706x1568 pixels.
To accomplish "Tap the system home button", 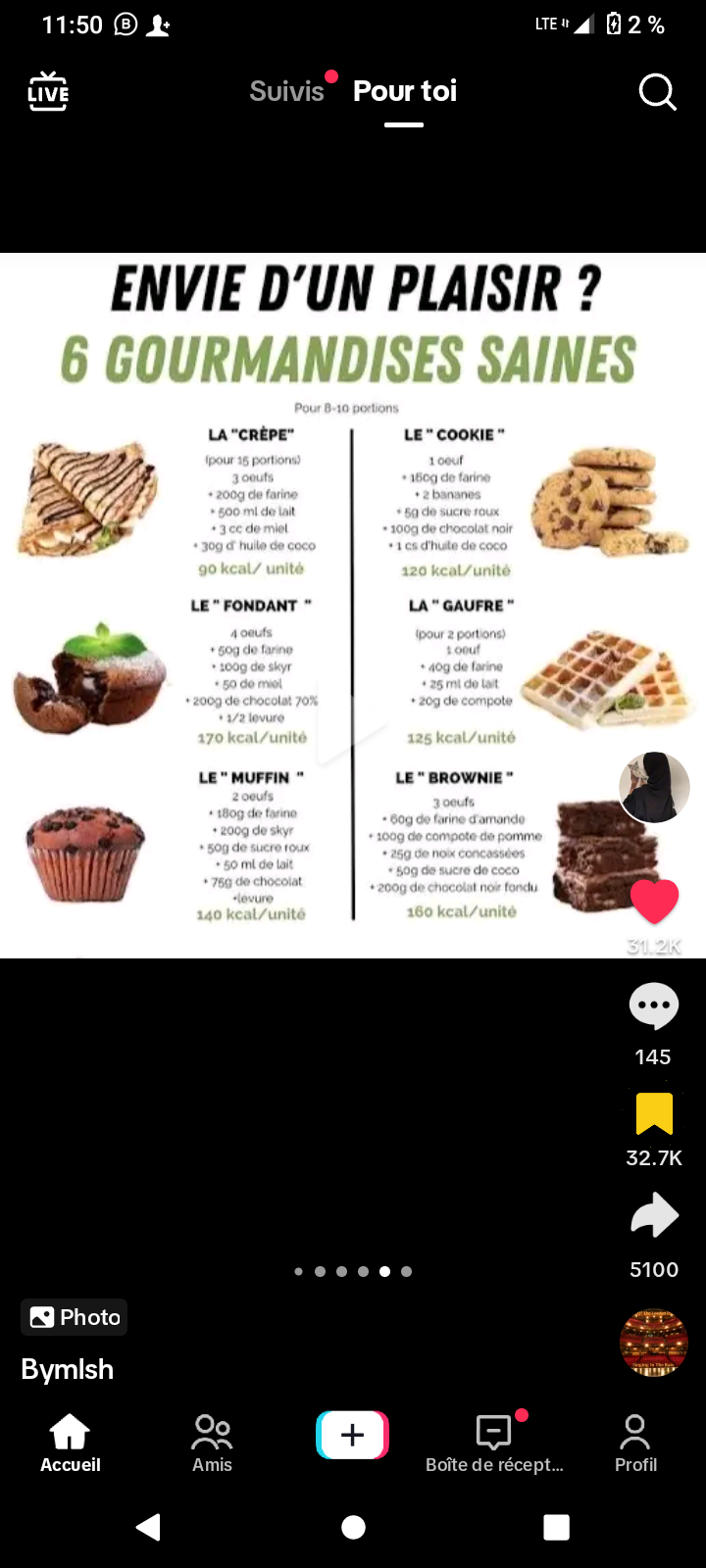I will click(353, 1527).
